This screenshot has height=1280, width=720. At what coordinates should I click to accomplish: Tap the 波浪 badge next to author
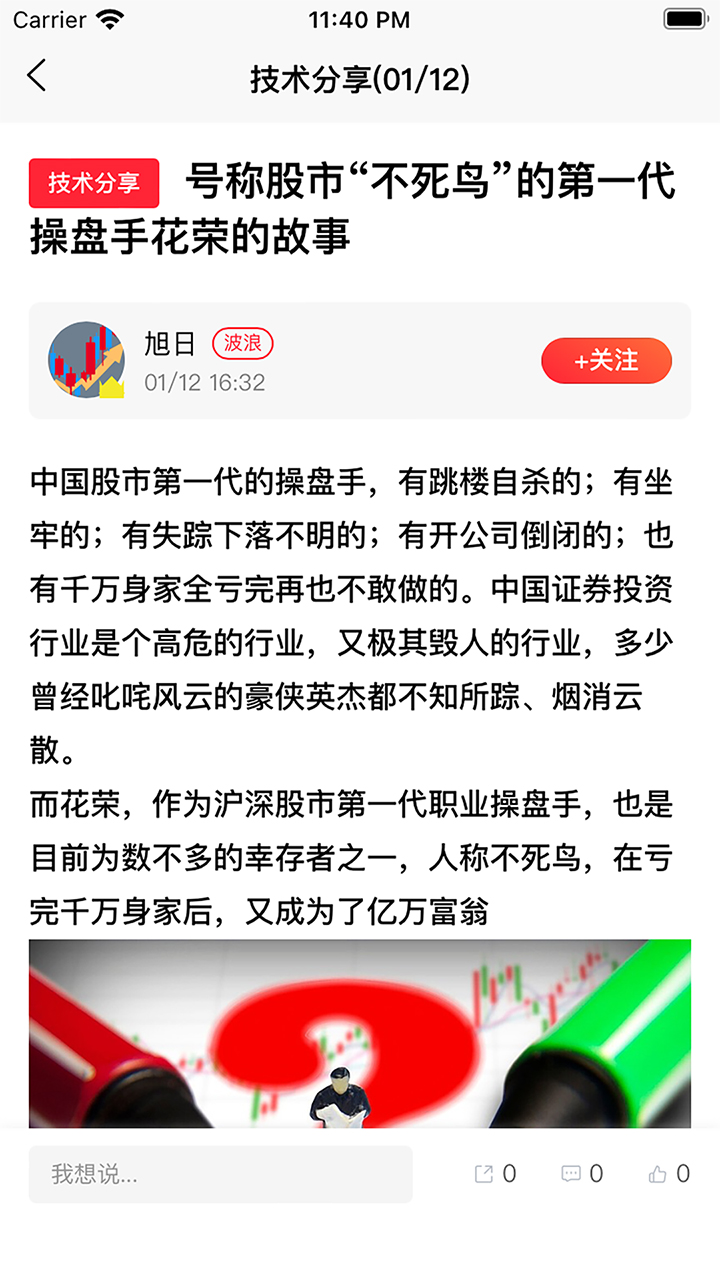pyautogui.click(x=242, y=344)
